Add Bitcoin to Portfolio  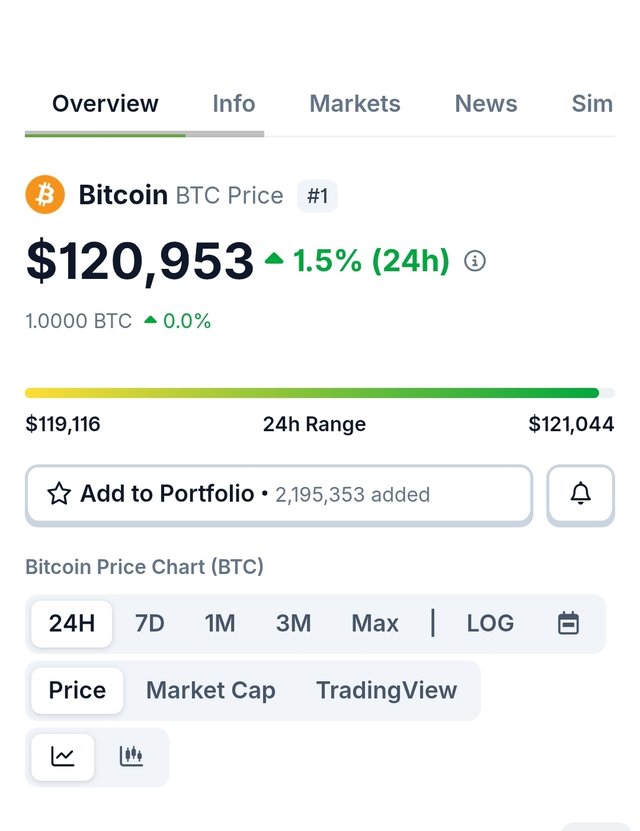point(278,494)
